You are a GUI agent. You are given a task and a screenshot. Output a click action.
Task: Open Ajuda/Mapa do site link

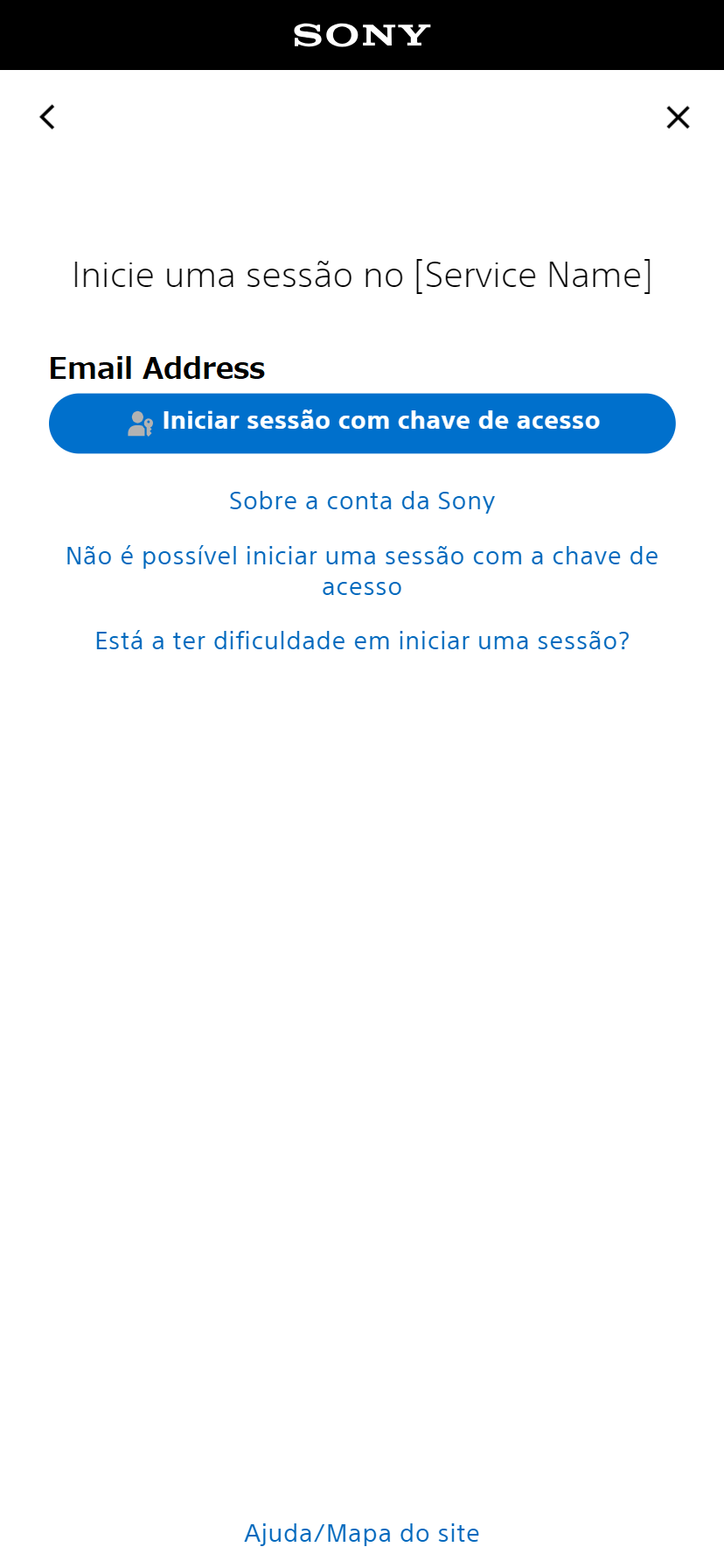pos(362,1533)
